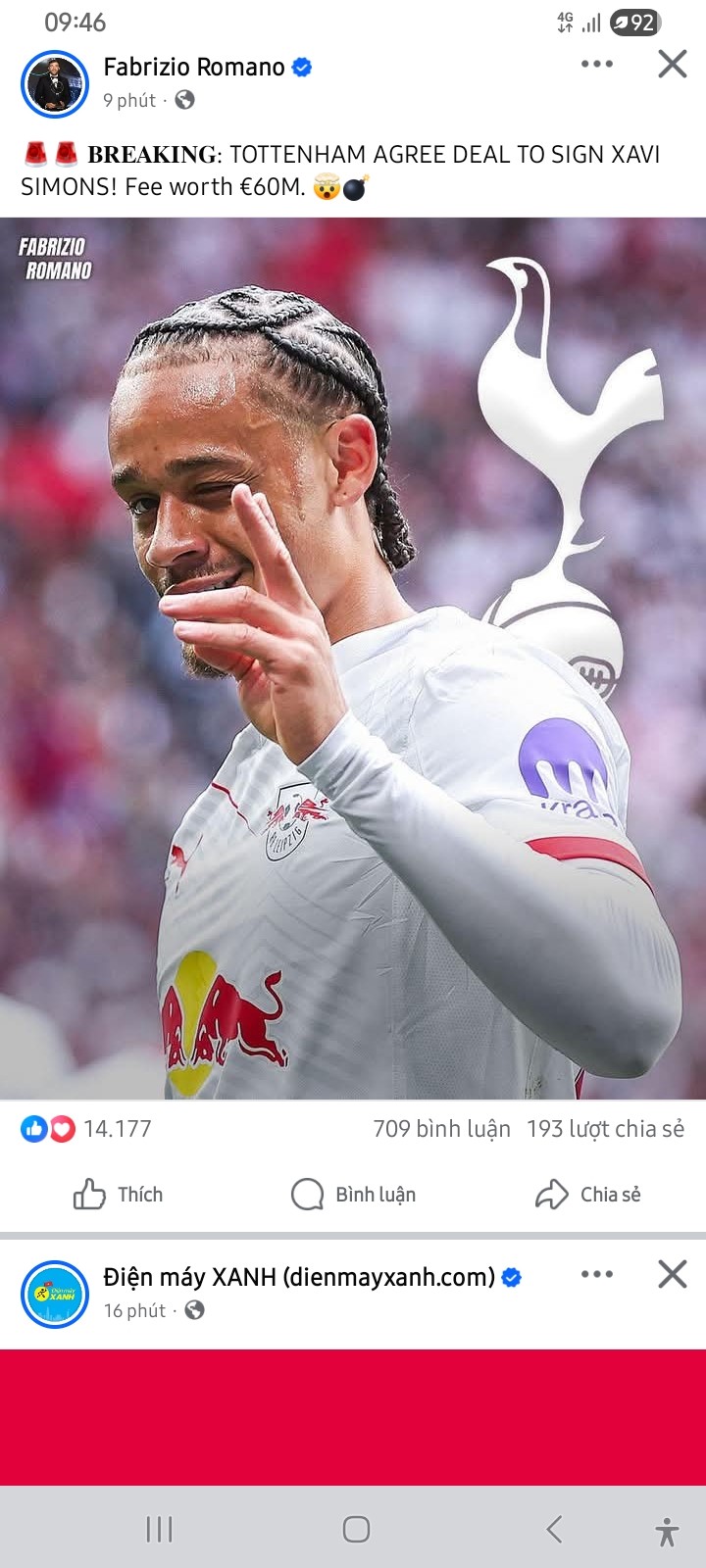
Task: View reactions on Fabrizio Romano's post
Action: (86, 1129)
